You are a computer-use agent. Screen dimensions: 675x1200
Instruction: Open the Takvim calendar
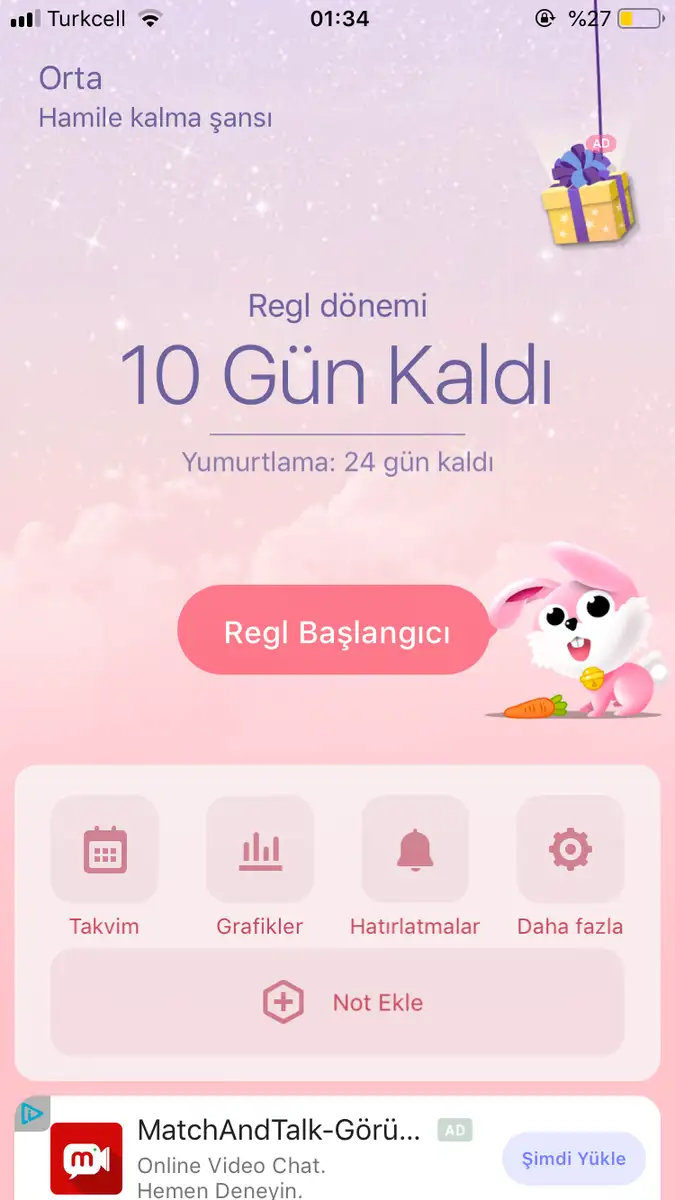[104, 849]
